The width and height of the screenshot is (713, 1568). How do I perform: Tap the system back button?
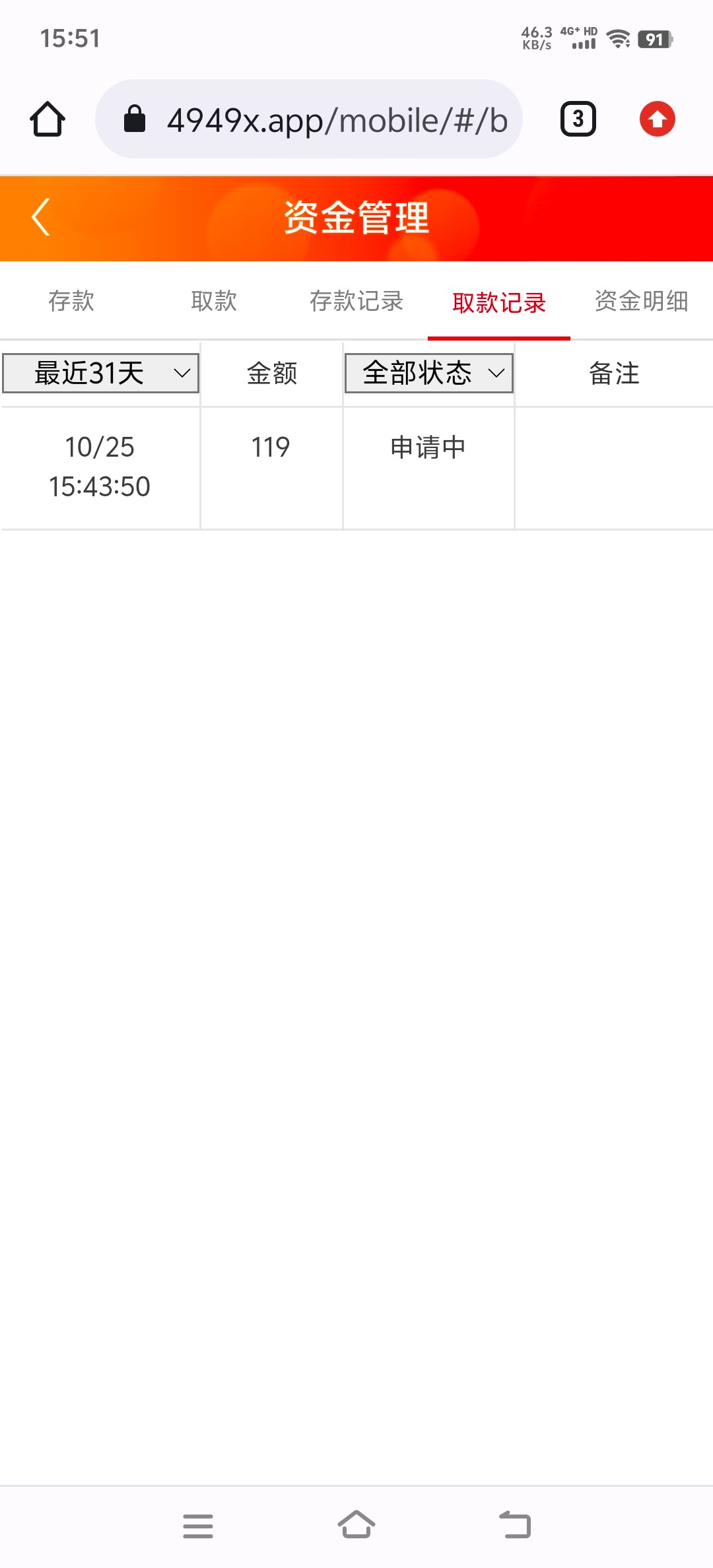tap(515, 1524)
